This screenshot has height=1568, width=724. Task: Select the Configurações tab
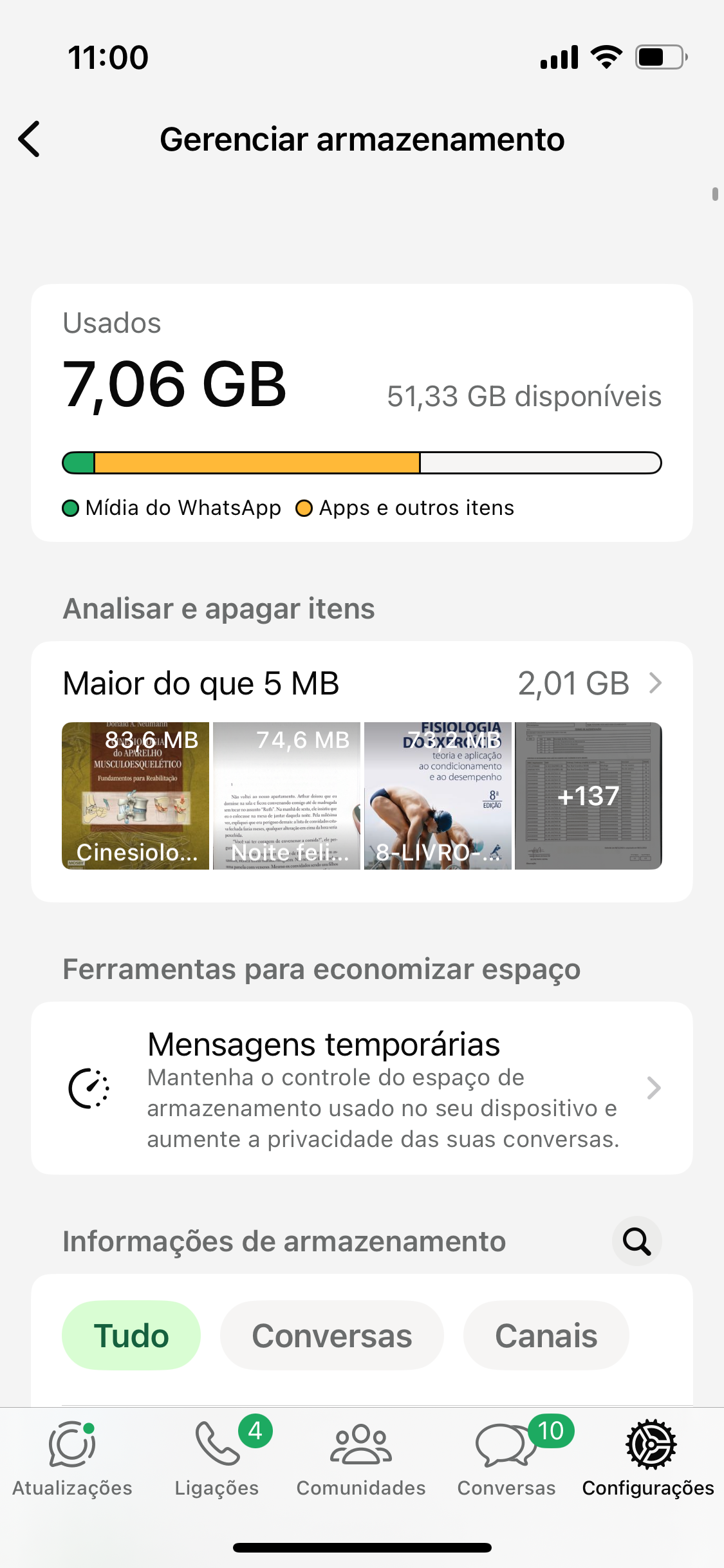click(x=648, y=1459)
